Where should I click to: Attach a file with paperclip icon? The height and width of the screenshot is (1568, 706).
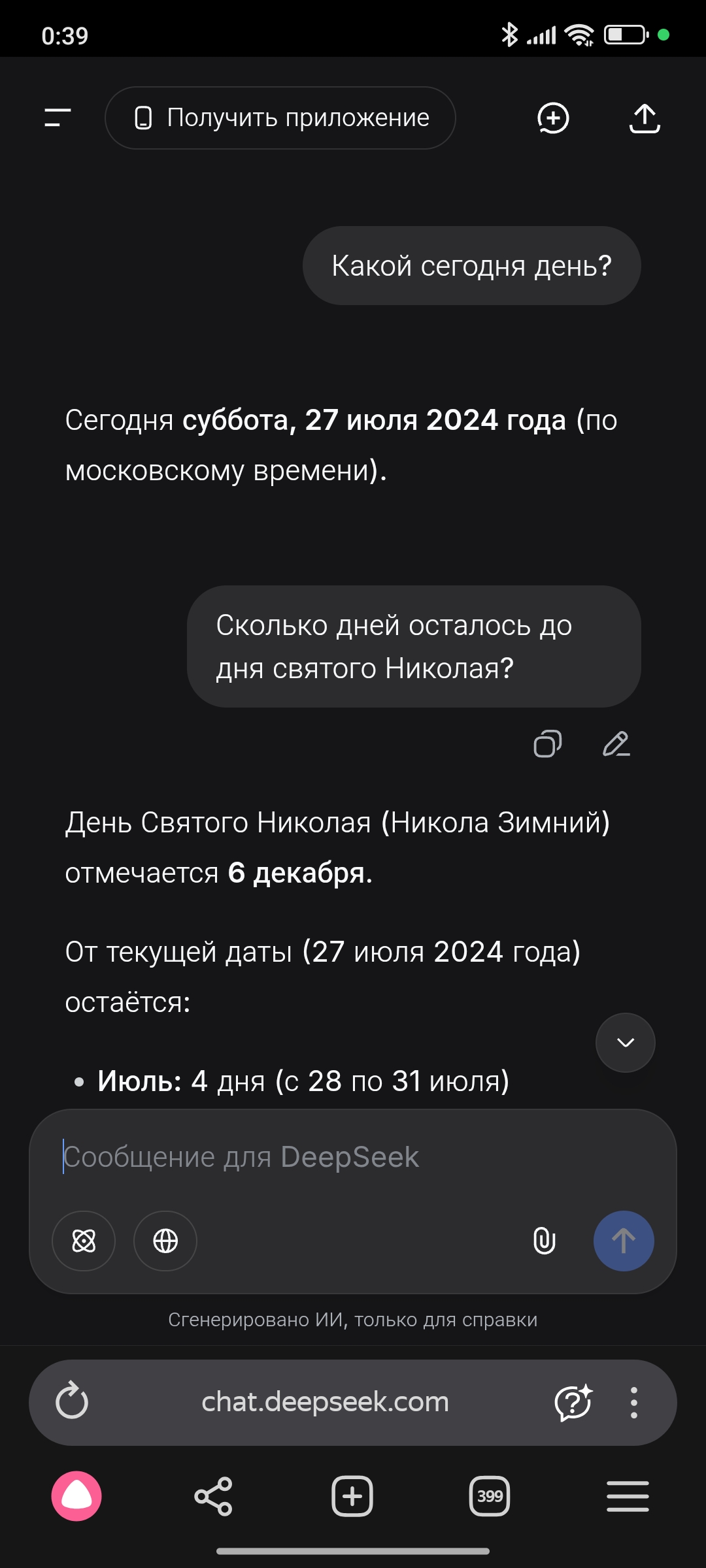tap(544, 1241)
